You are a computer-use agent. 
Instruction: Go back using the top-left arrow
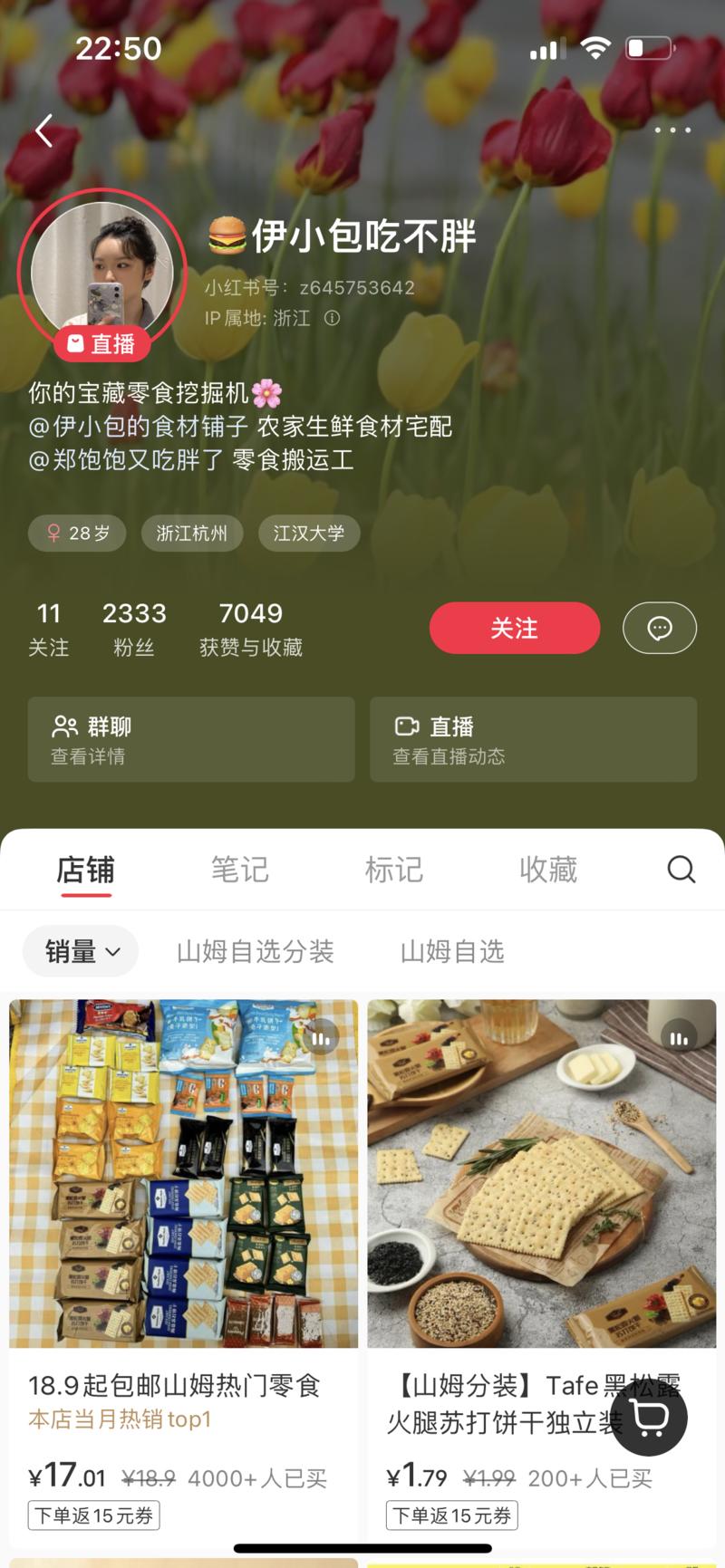(43, 131)
